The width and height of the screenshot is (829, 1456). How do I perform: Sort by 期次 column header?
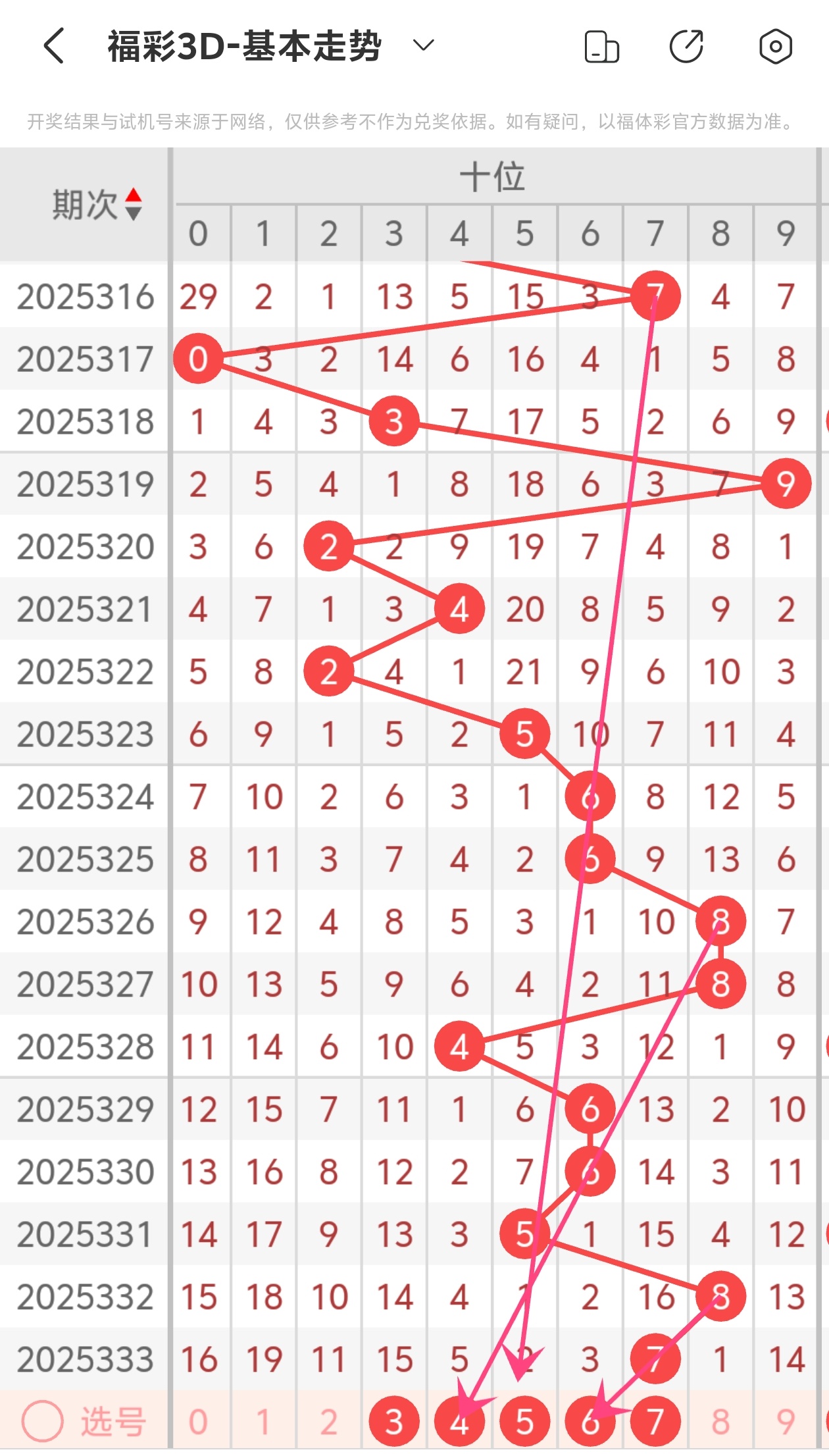point(97,204)
